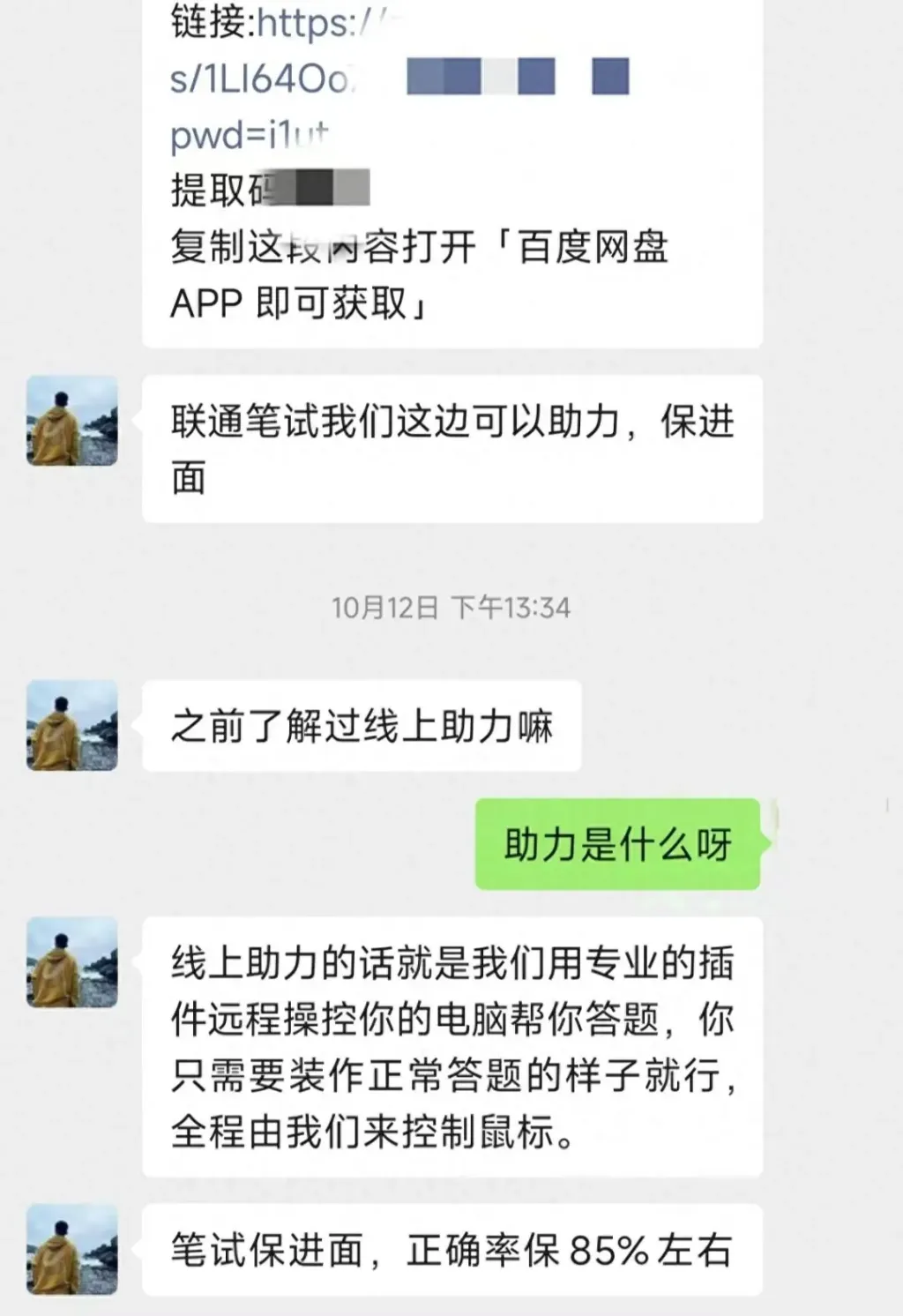Open avatar next to 之前了解过线上助力嘛

(71, 725)
